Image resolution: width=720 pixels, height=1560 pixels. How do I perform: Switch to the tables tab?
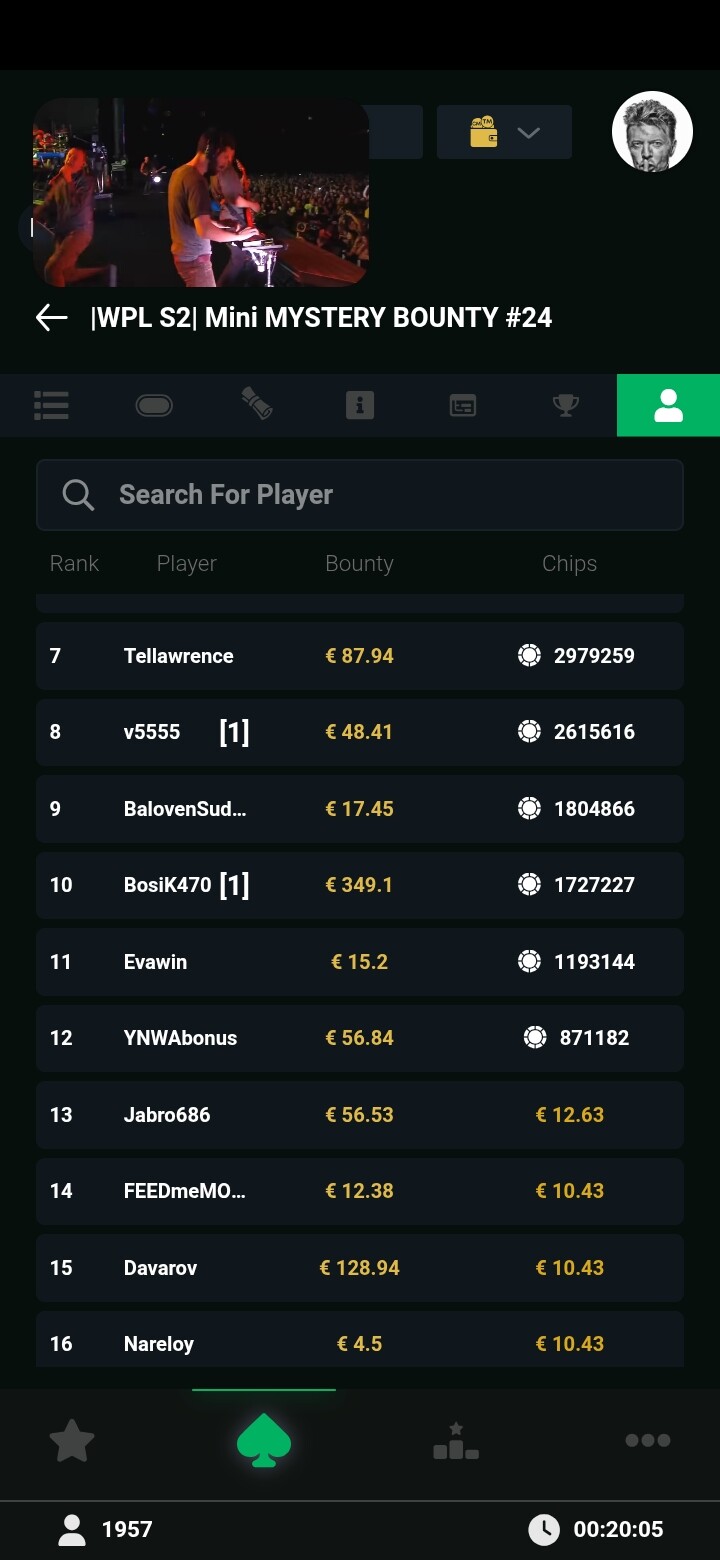click(x=154, y=405)
